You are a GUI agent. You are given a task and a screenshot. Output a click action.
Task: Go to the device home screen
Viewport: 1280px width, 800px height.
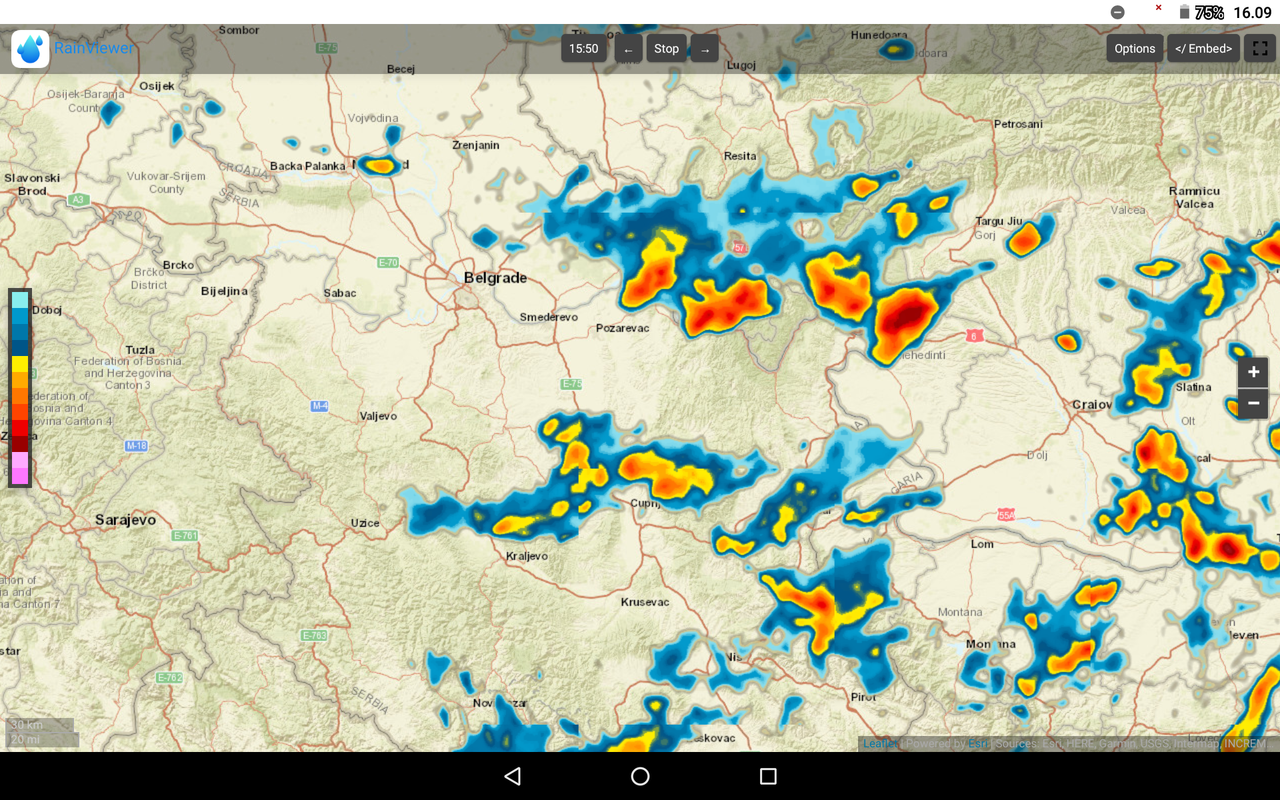tap(640, 776)
